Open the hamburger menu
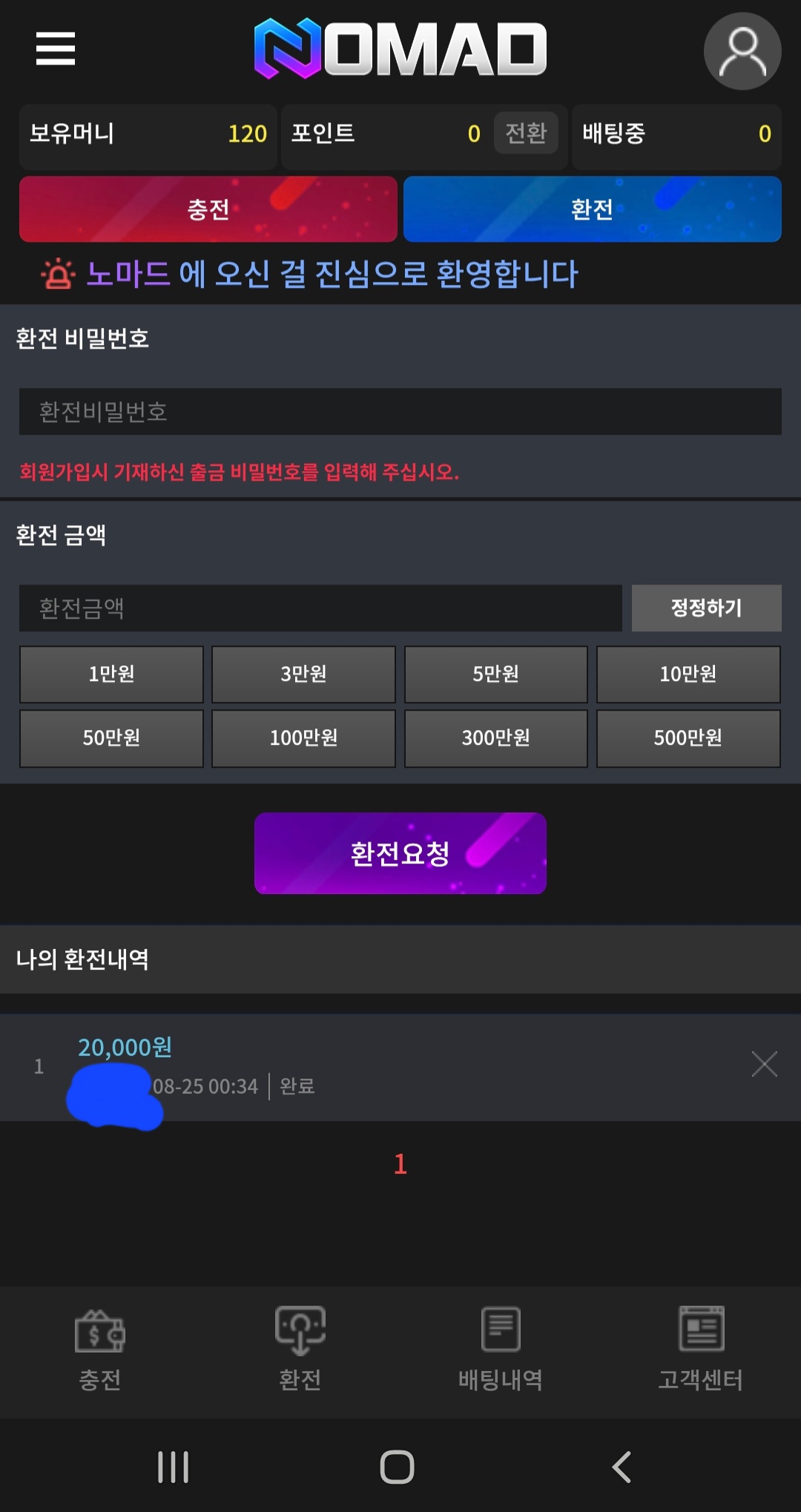Screen dimensions: 801x1512 pyautogui.click(x=56, y=49)
